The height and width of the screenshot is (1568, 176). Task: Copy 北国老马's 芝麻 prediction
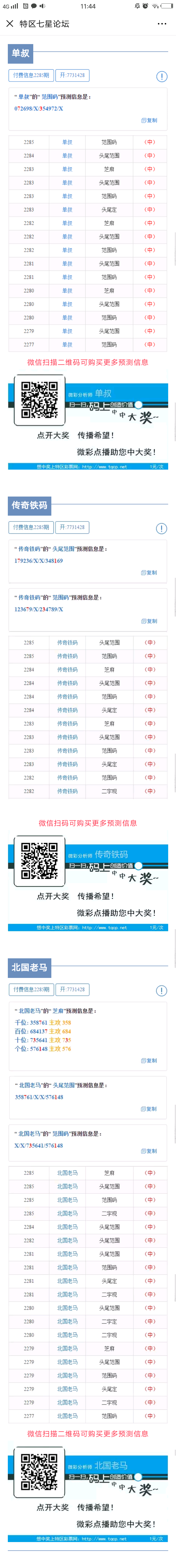coord(149,1060)
